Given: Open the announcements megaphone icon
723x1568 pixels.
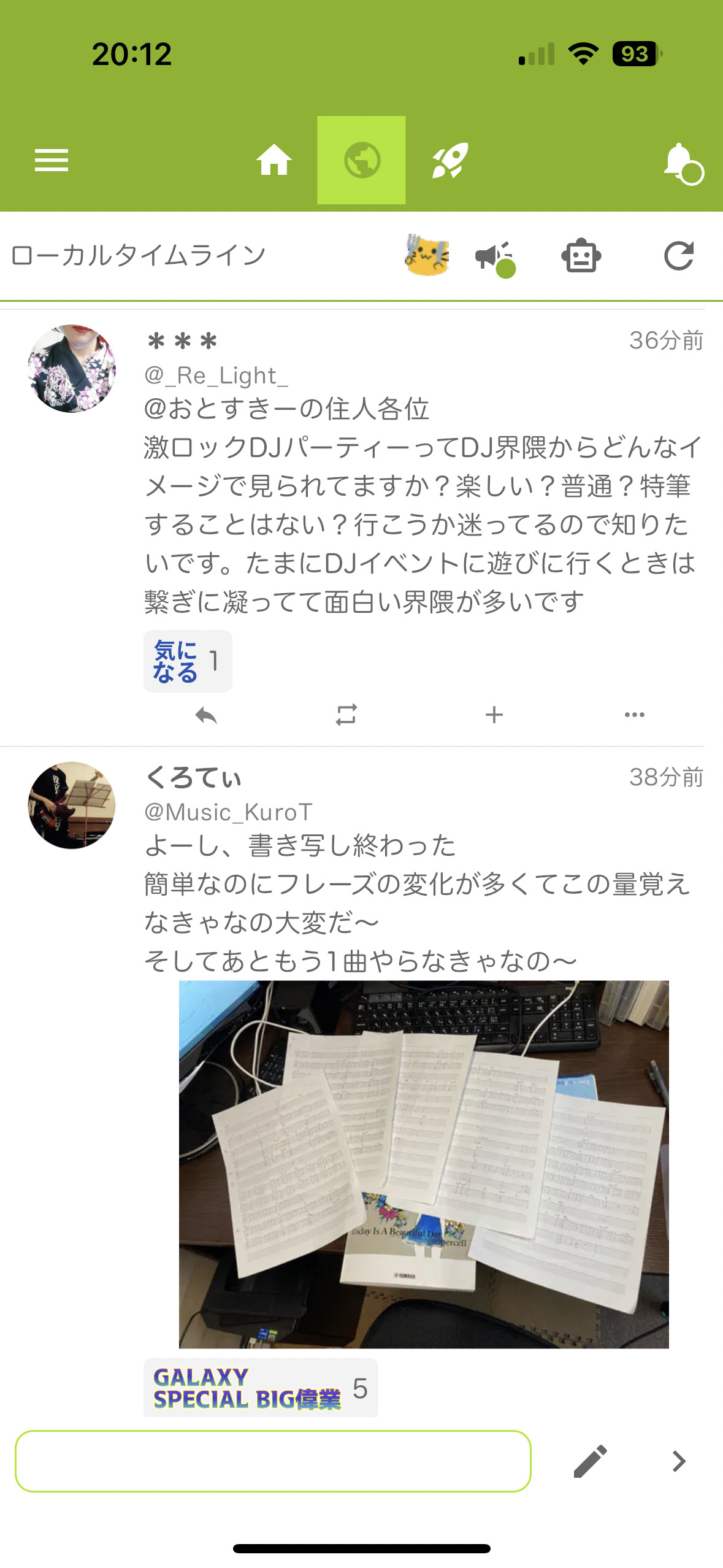Looking at the screenshot, I should point(495,258).
